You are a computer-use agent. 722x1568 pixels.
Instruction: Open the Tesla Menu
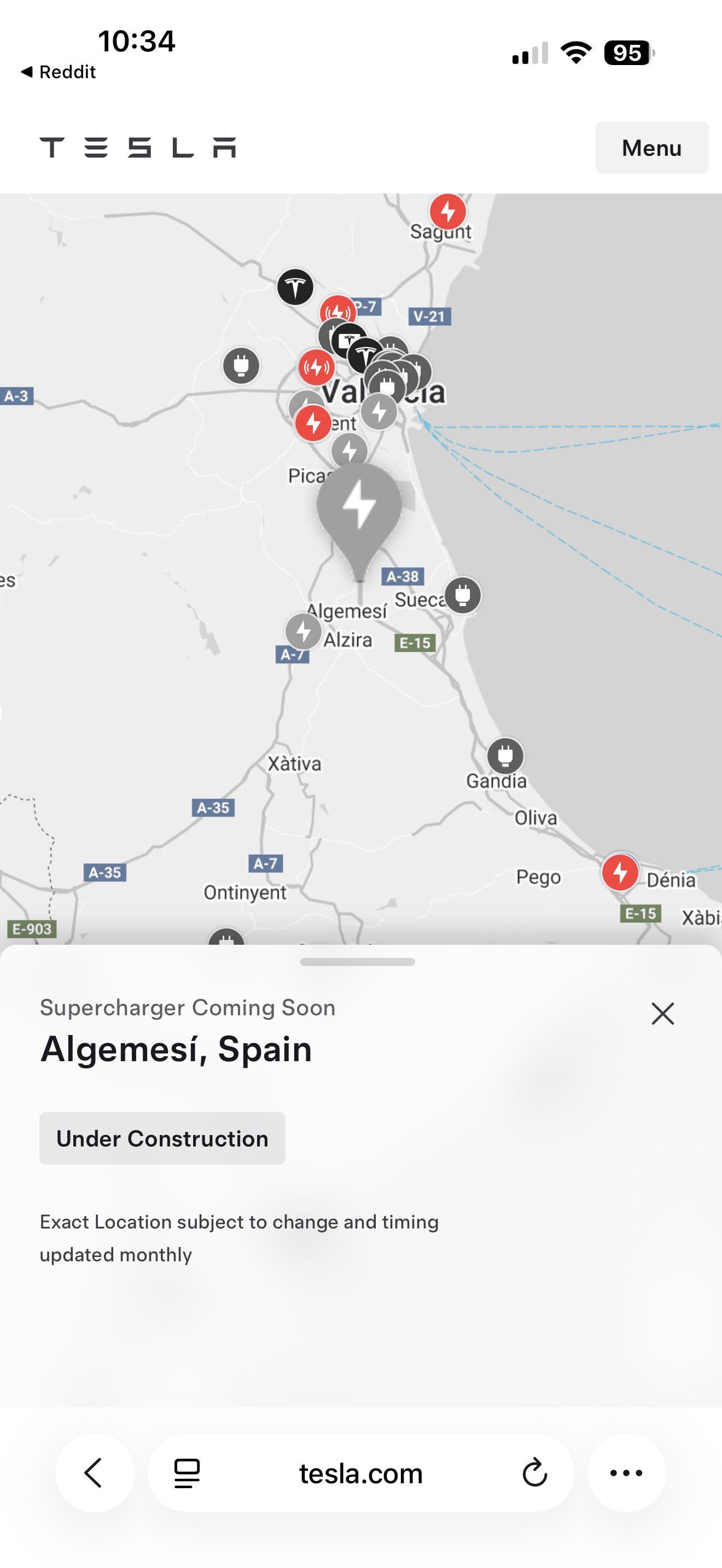651,148
